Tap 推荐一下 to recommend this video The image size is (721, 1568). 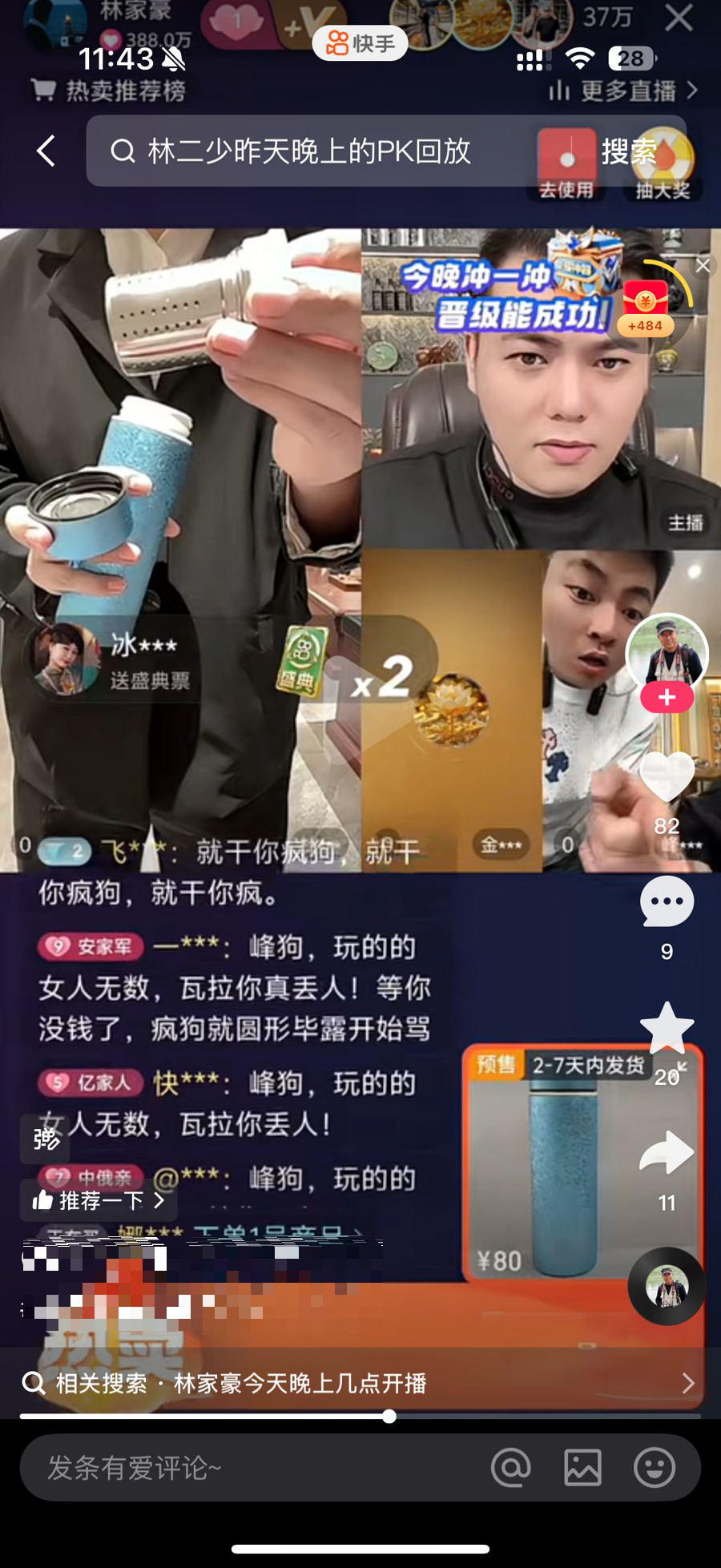[x=98, y=1200]
